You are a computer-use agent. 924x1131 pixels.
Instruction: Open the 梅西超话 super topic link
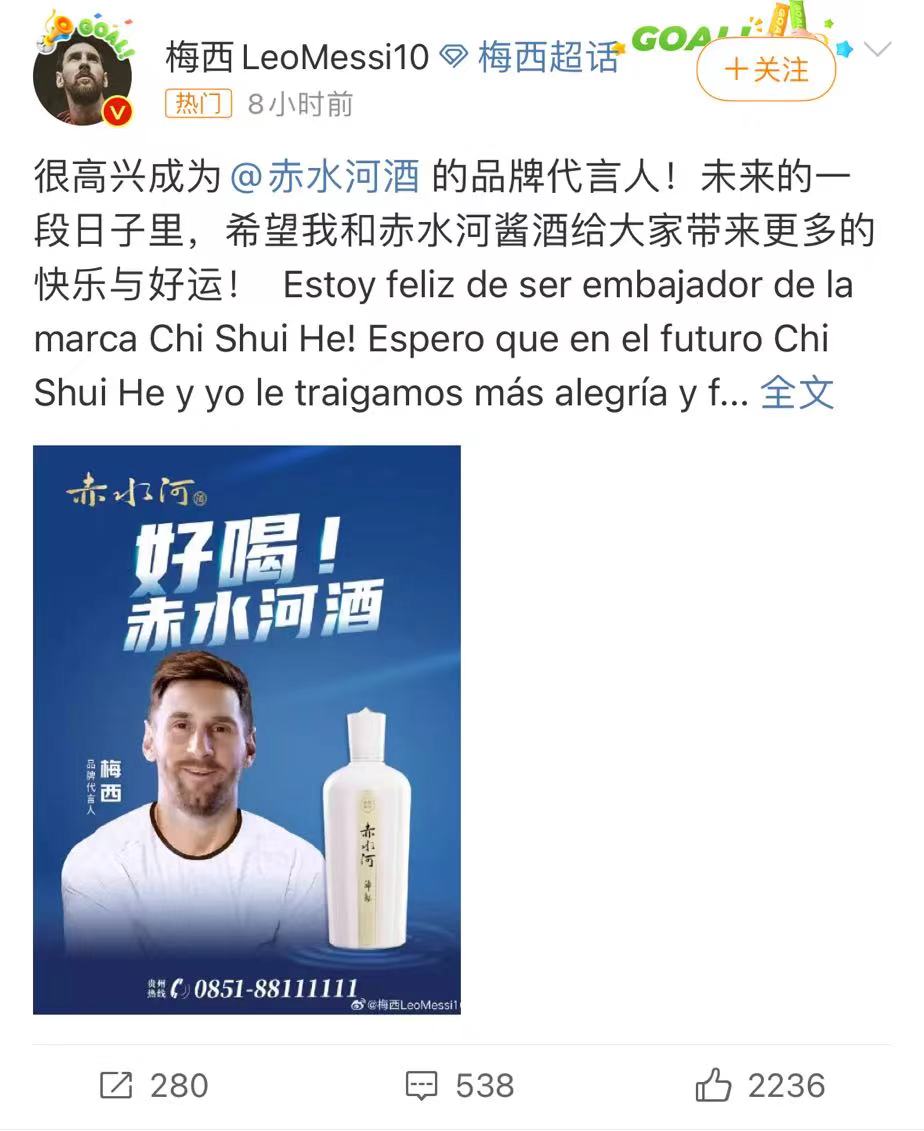[x=548, y=58]
